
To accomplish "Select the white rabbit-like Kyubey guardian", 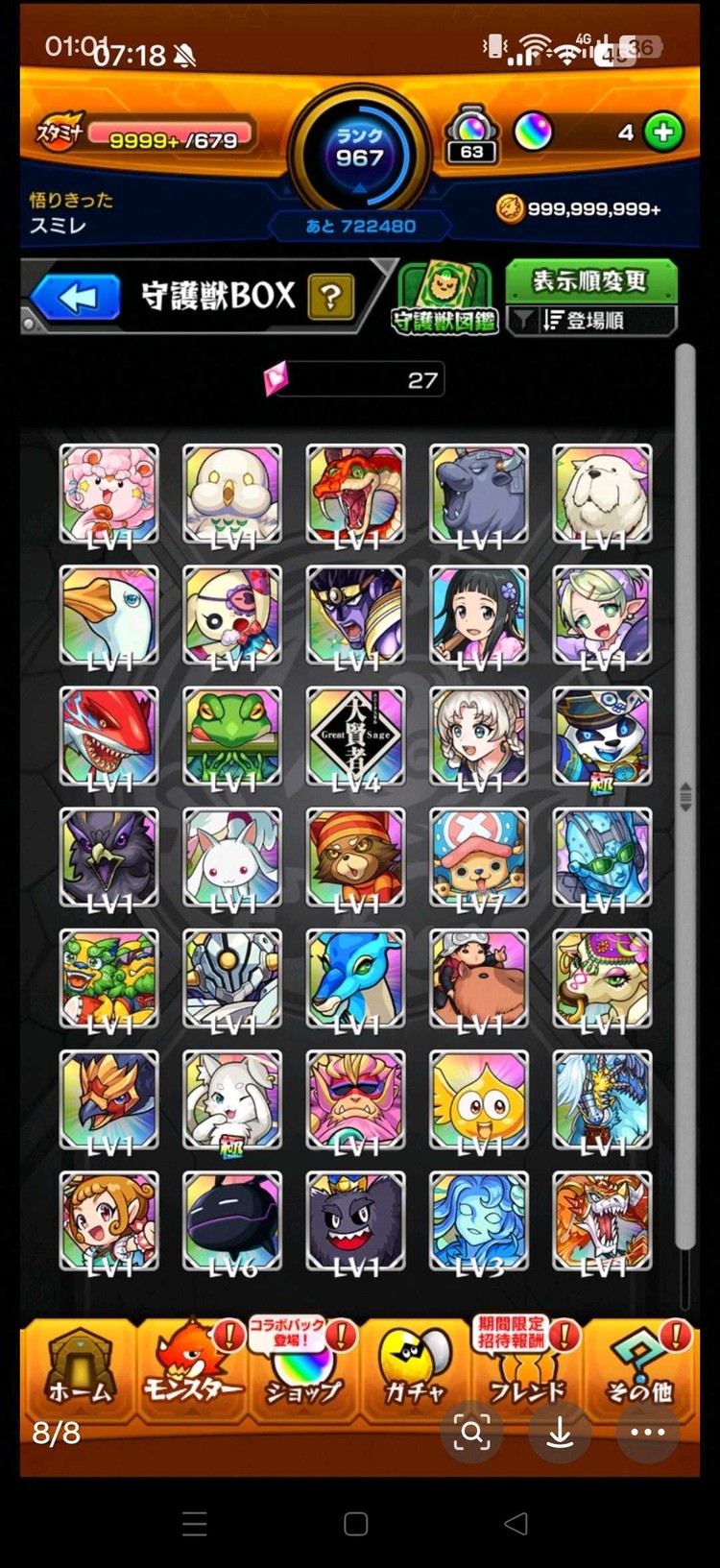I will tap(231, 858).
